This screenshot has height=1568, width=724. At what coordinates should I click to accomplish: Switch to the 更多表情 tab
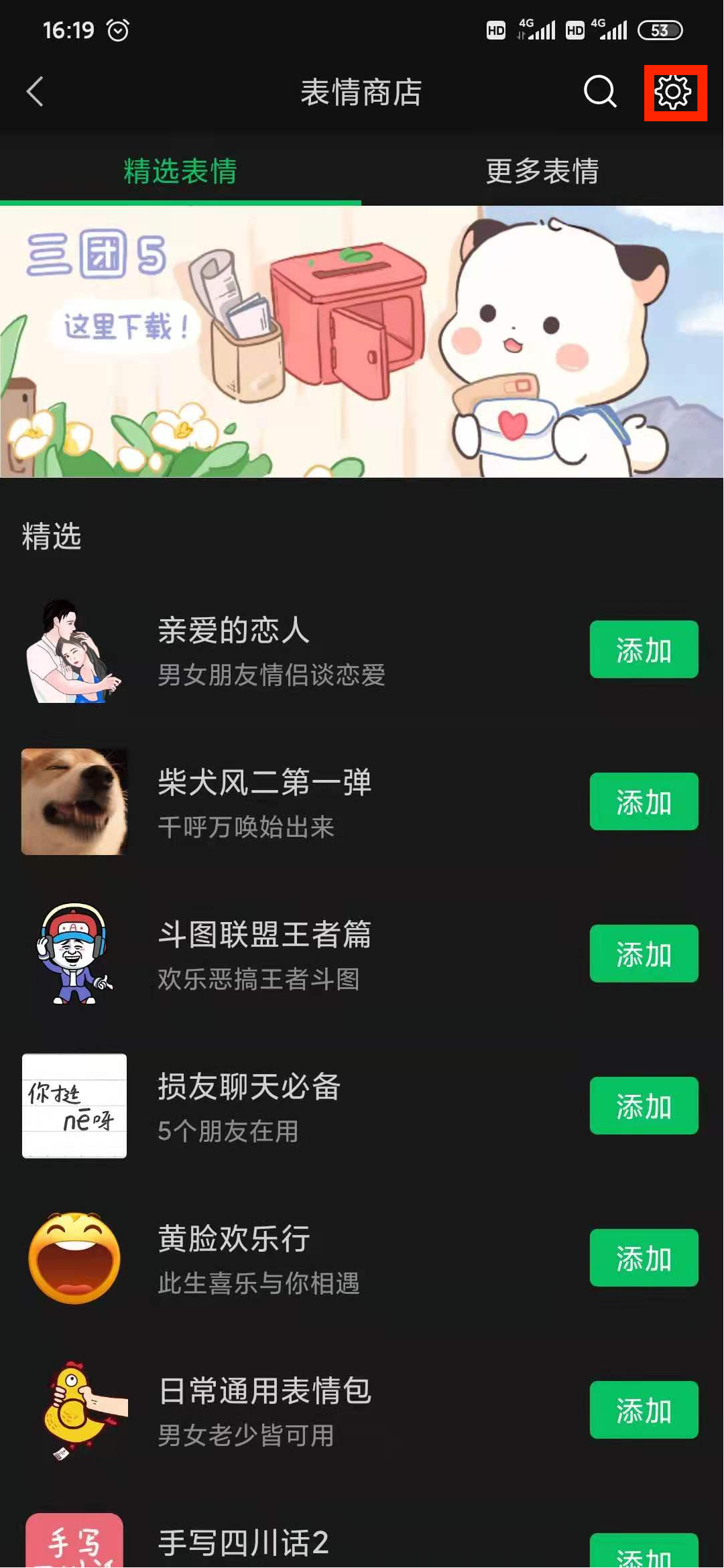(x=542, y=171)
